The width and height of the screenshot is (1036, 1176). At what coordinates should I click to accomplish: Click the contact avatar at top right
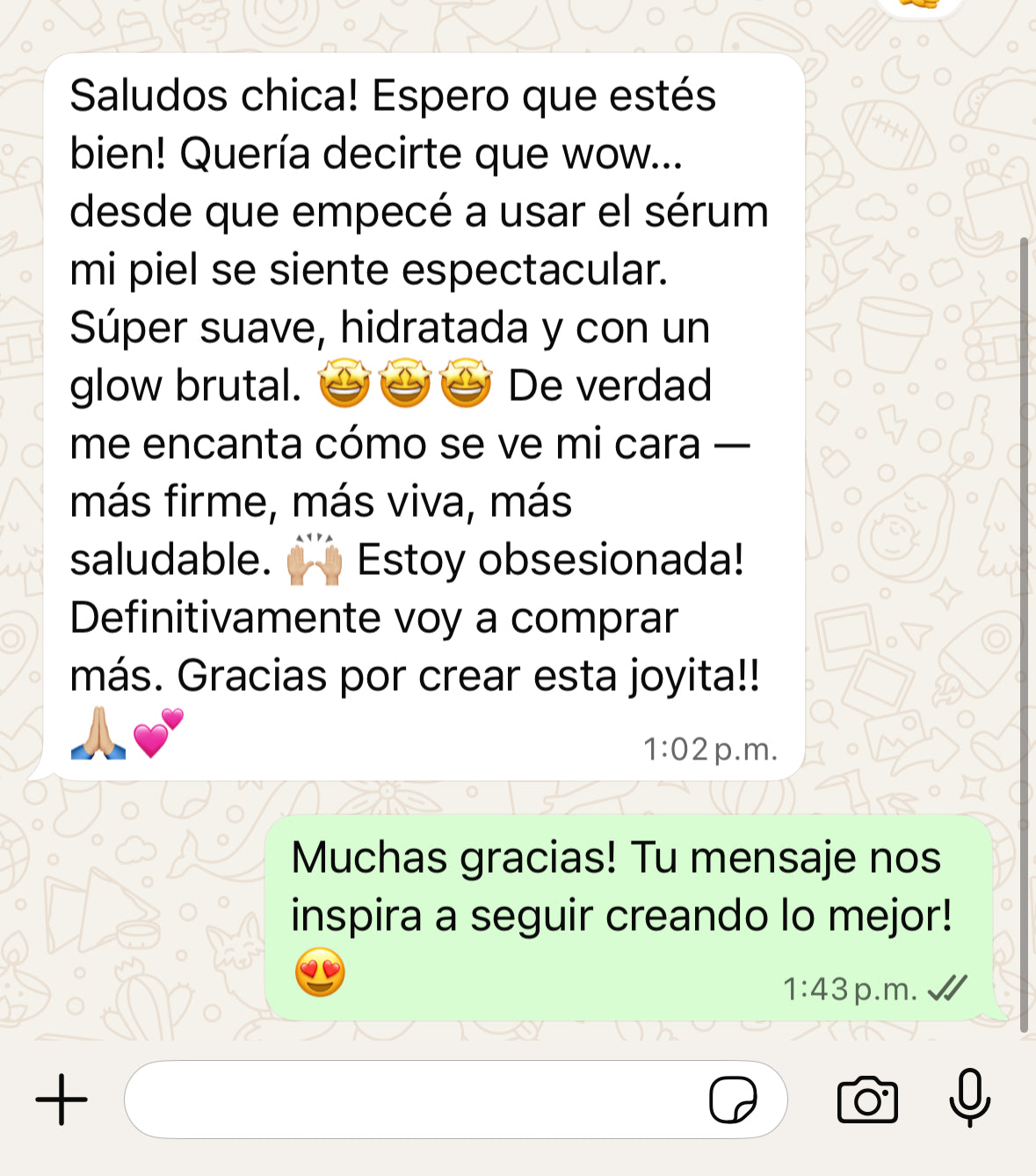(x=916, y=9)
